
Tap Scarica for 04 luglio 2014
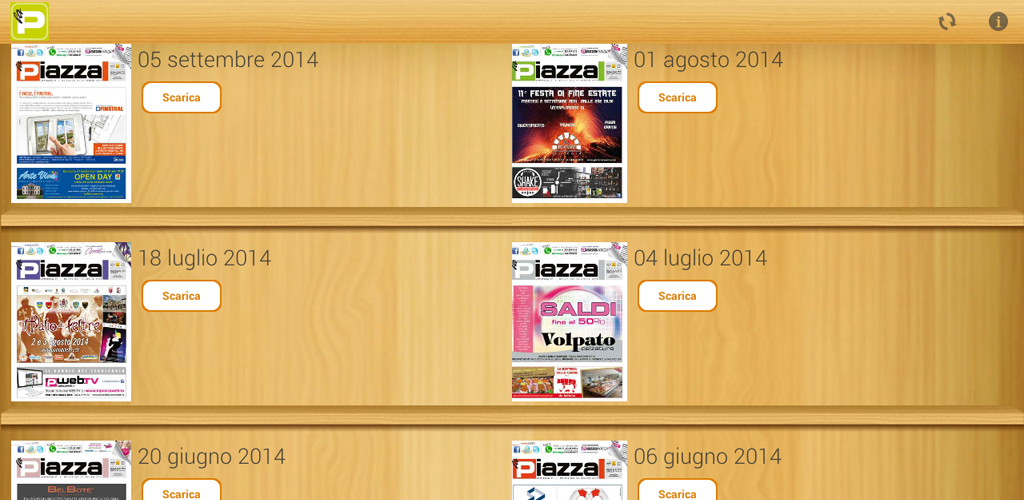click(677, 296)
